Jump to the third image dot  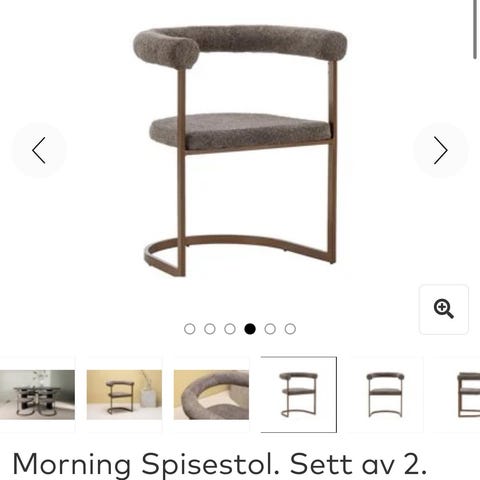click(230, 329)
